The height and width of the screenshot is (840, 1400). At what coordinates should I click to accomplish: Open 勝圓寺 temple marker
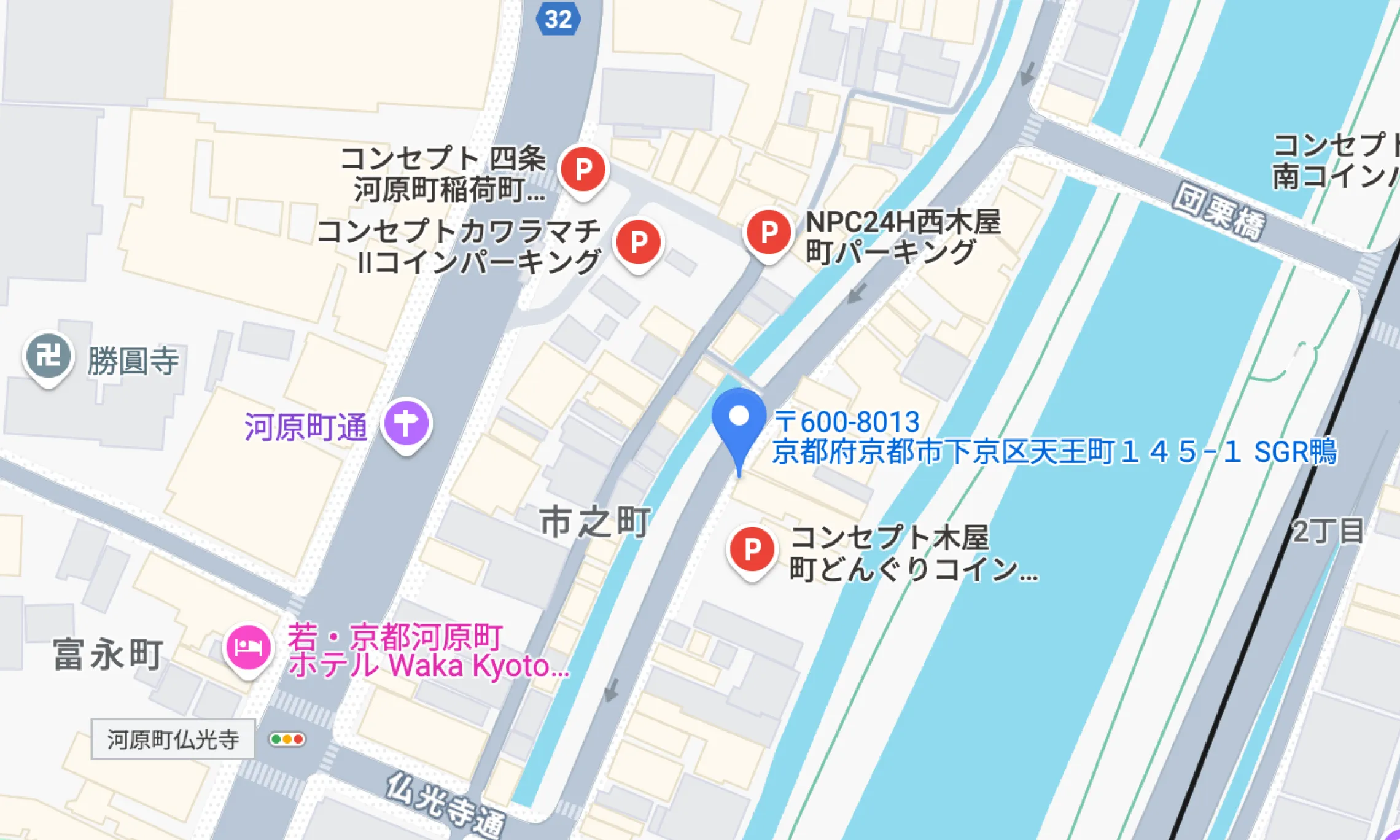click(48, 356)
